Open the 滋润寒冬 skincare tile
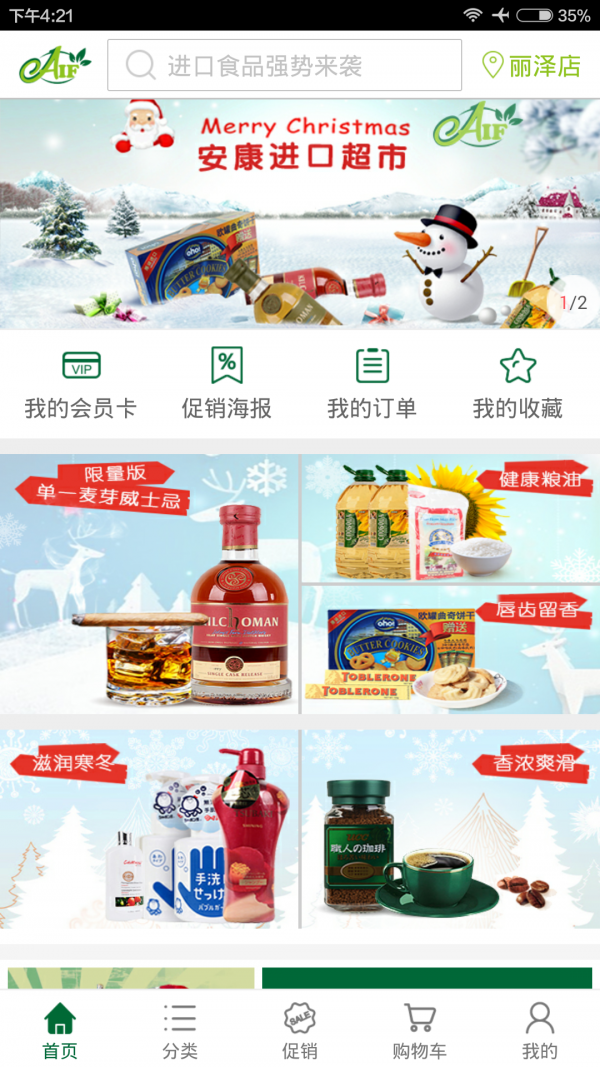 click(x=149, y=828)
